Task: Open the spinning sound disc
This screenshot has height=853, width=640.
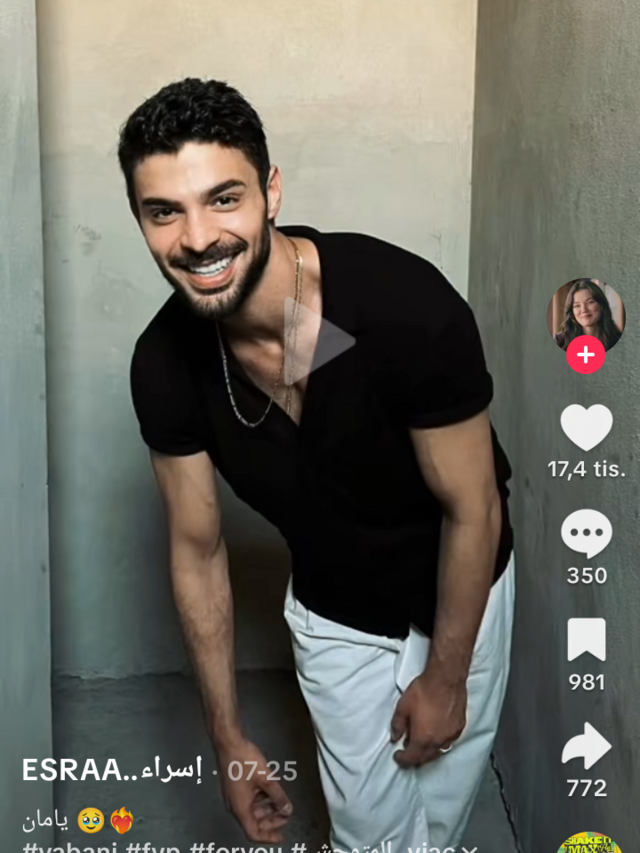Action: (590, 842)
